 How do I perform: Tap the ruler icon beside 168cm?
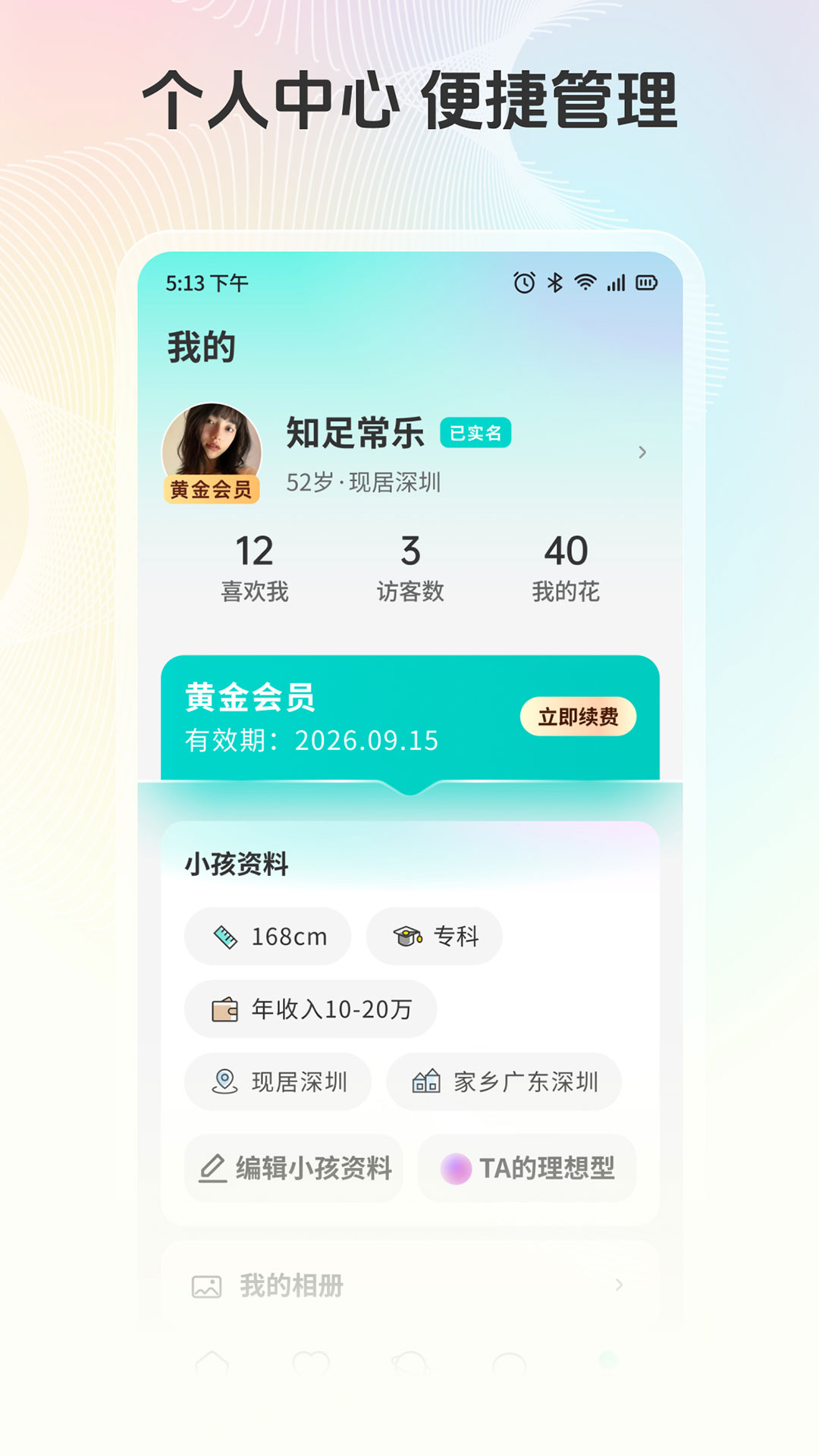pos(224,937)
